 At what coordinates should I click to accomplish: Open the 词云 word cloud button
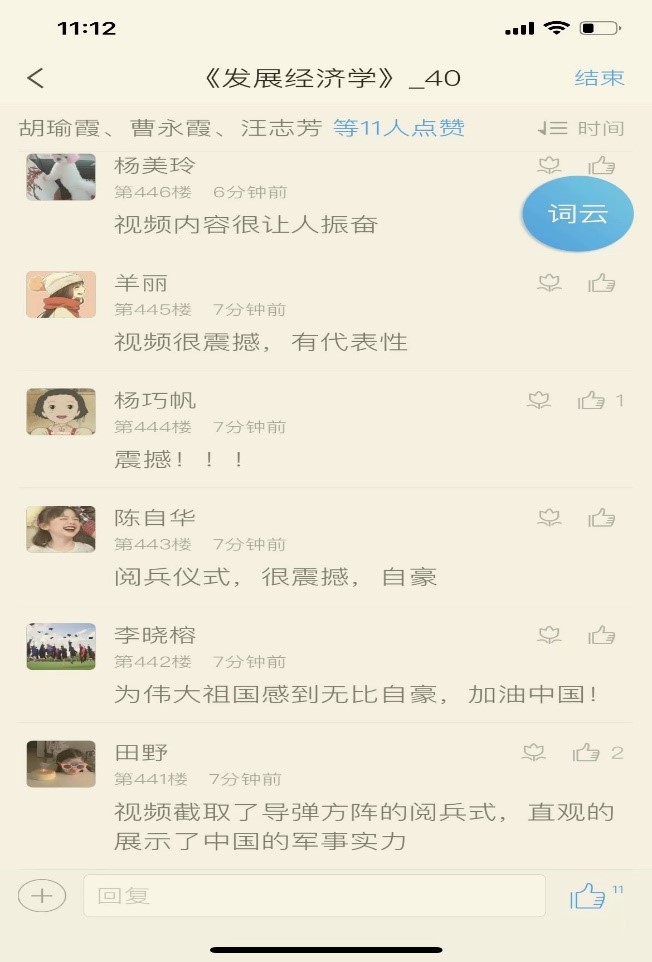coord(577,214)
